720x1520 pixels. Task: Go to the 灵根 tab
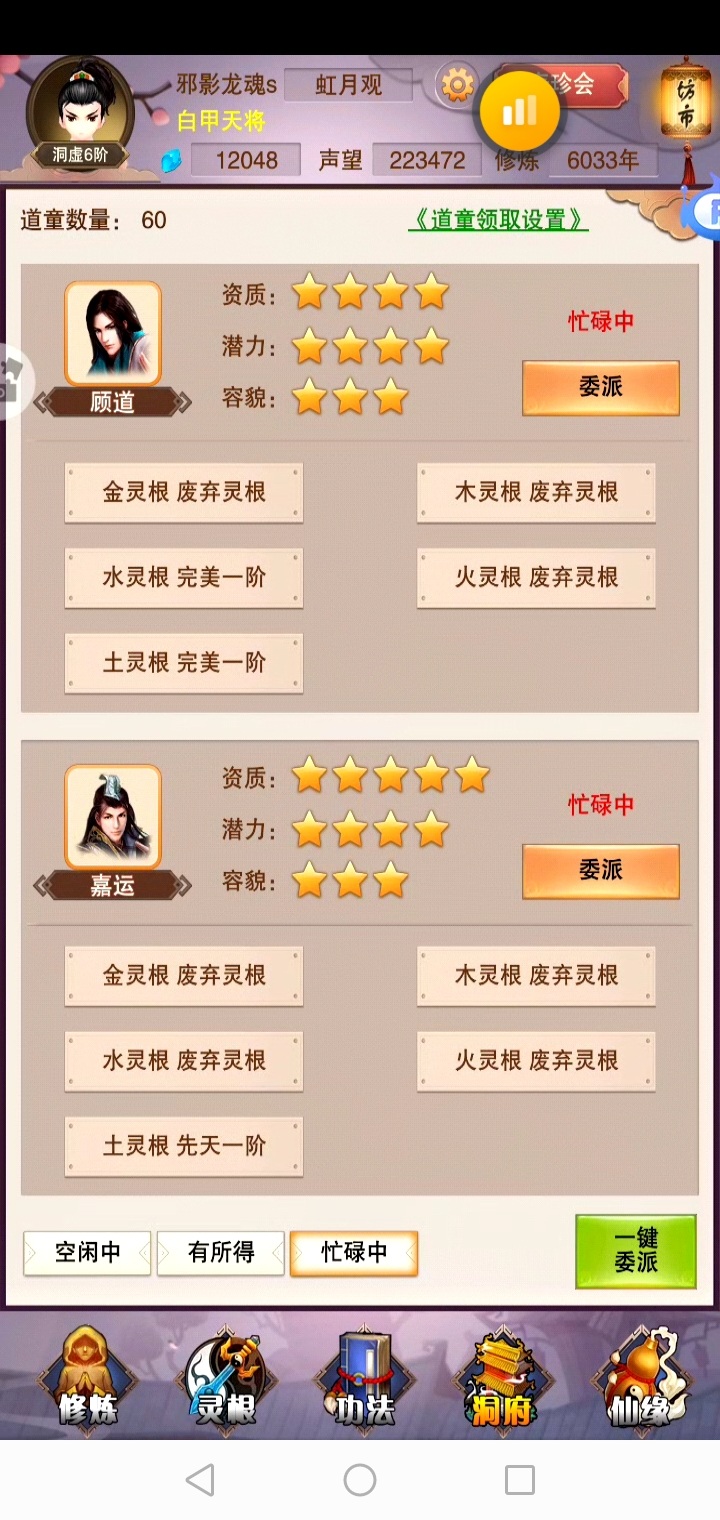[x=226, y=1378]
